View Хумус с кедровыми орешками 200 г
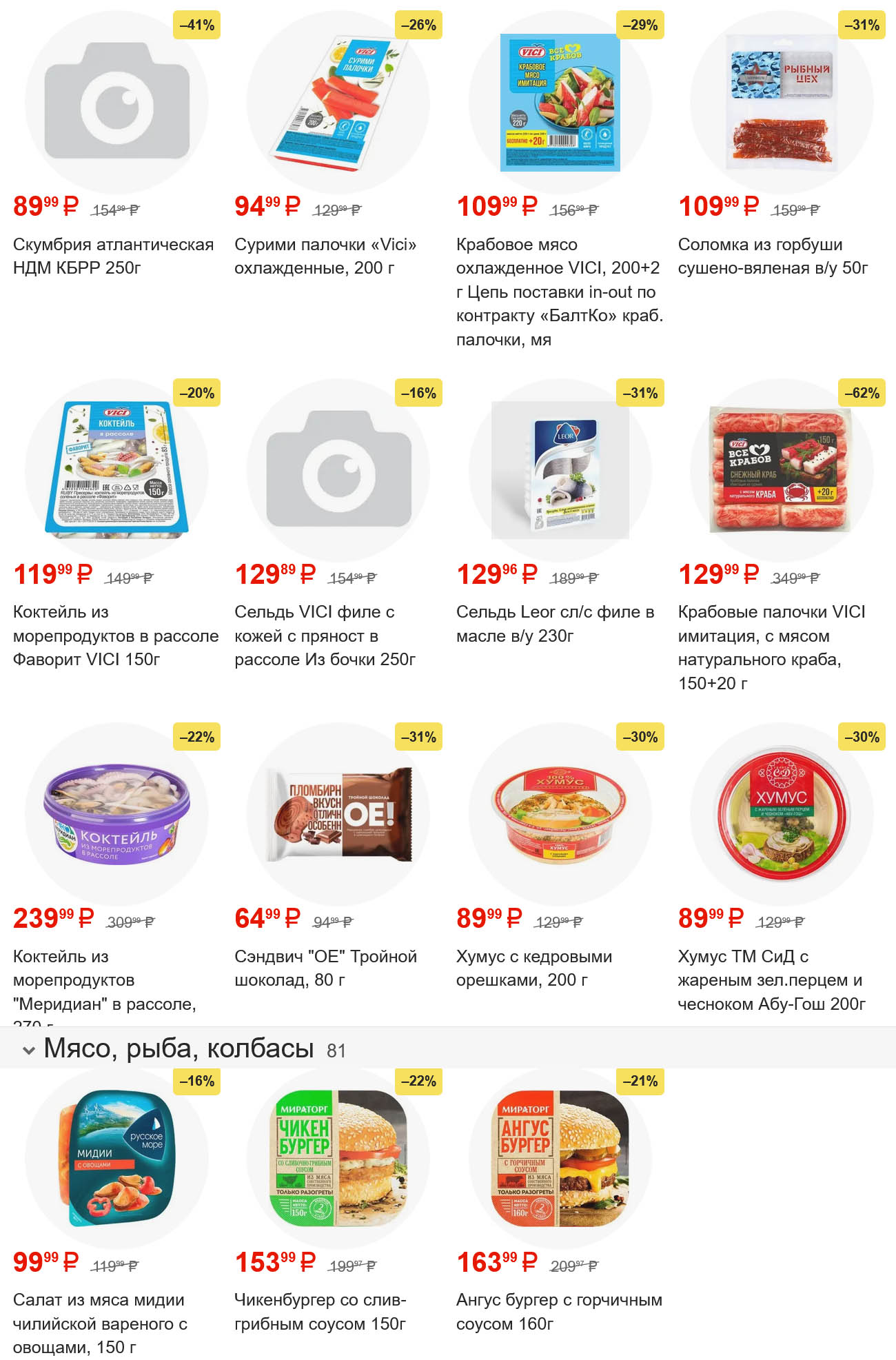This screenshot has height=1360, width=896. (x=560, y=815)
